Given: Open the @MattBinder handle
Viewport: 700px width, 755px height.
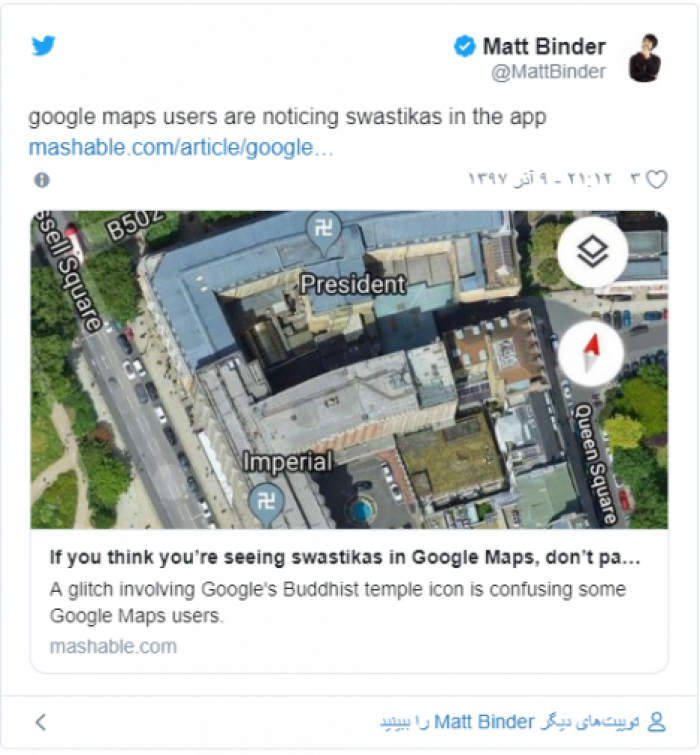Looking at the screenshot, I should (548, 72).
